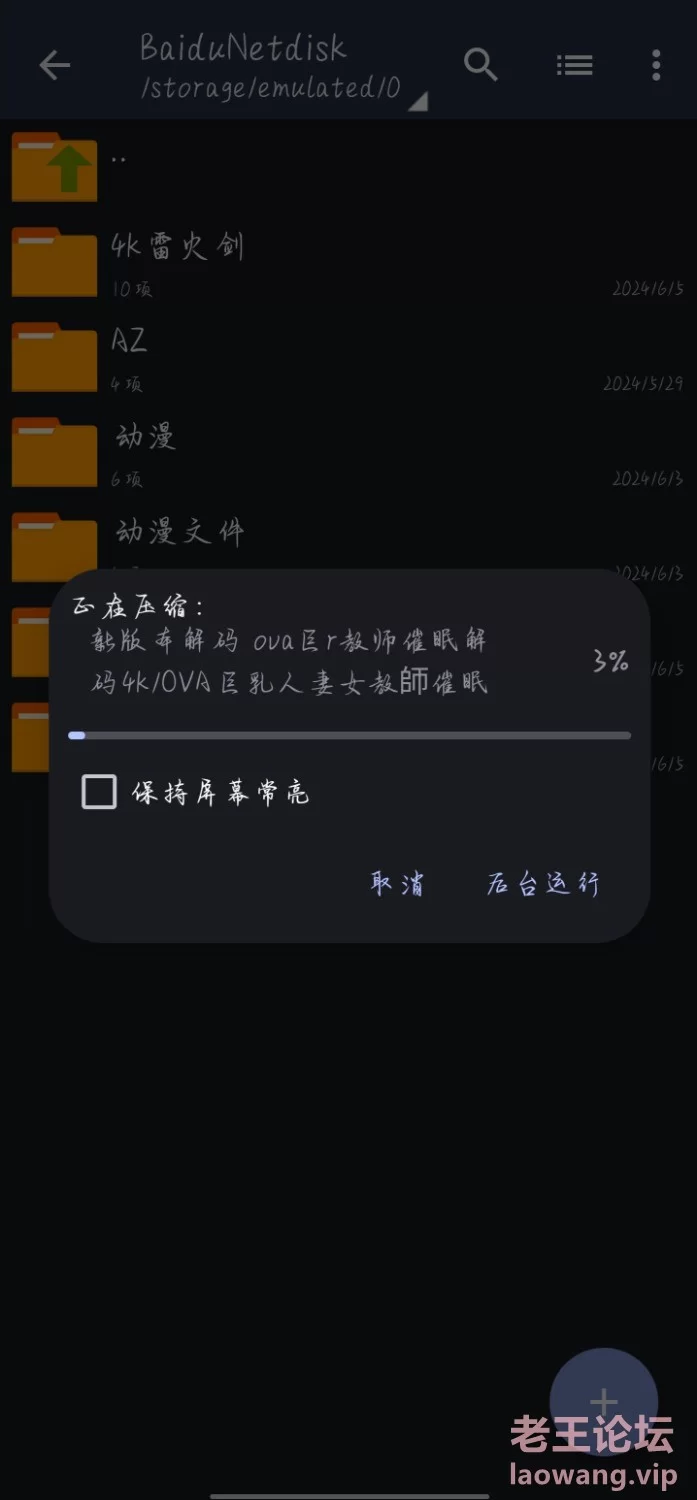697x1500 pixels.
Task: Run compression in background with 后台运行
Action: pyautogui.click(x=543, y=884)
